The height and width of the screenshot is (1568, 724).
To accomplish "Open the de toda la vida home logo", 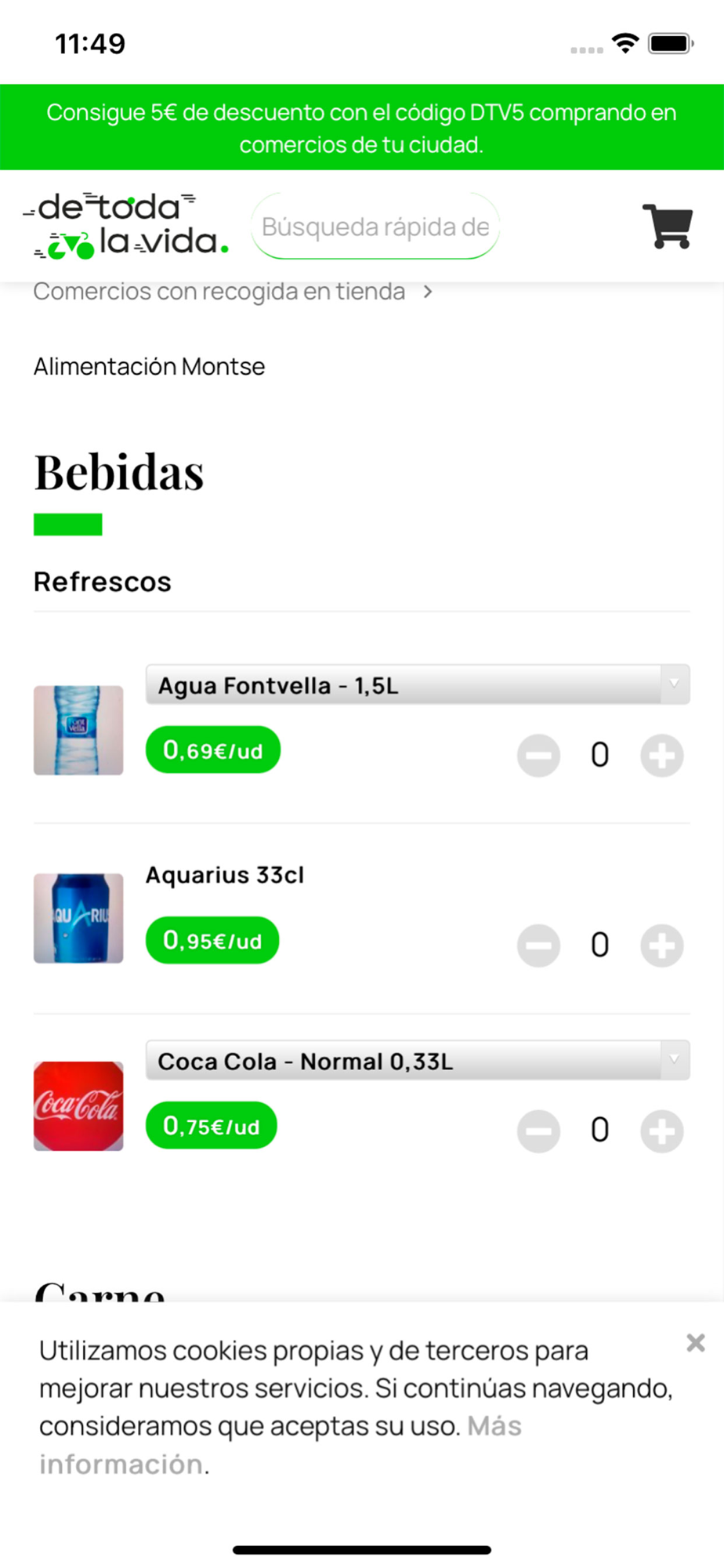I will tap(125, 226).
